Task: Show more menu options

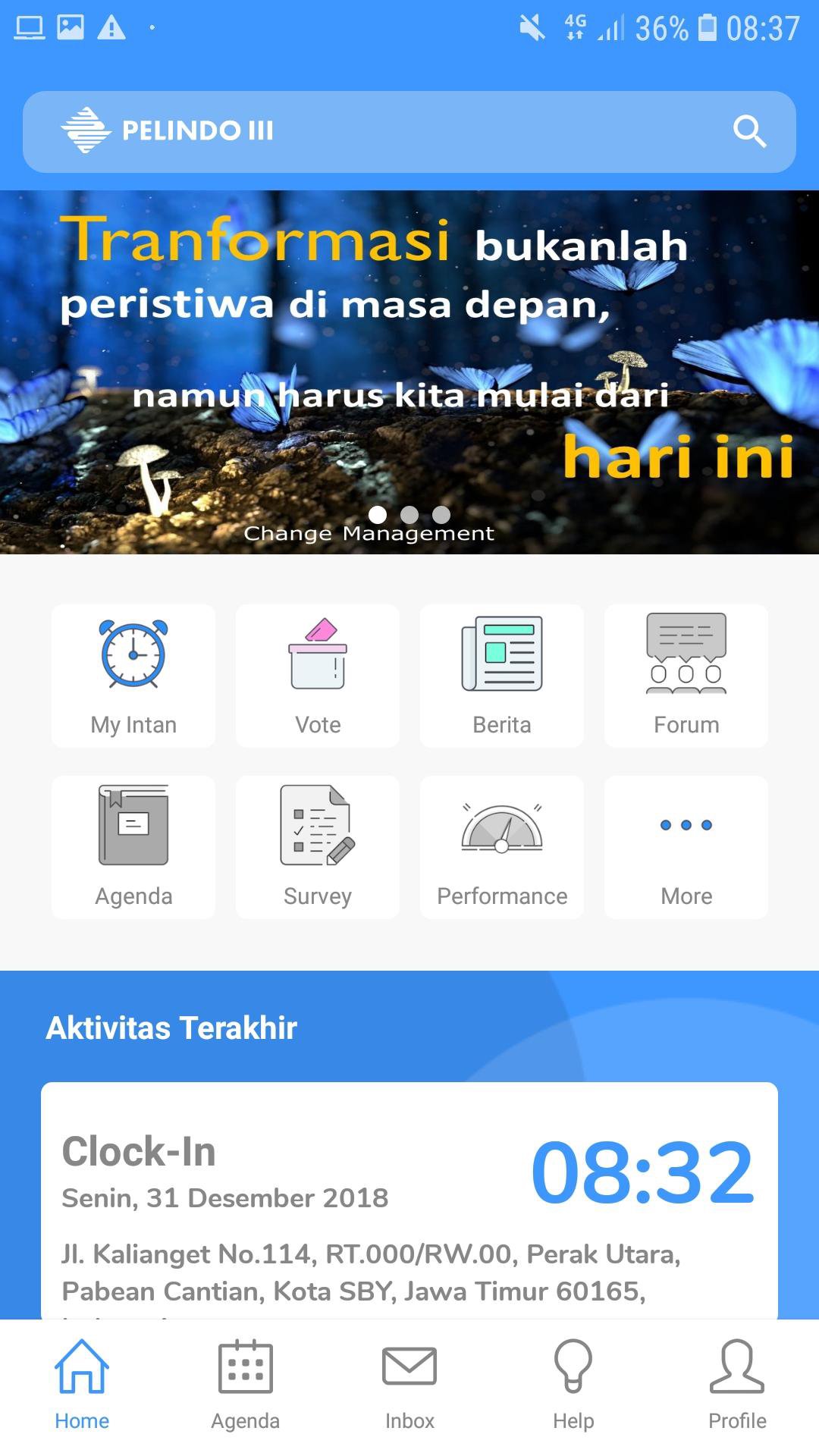Action: [686, 847]
